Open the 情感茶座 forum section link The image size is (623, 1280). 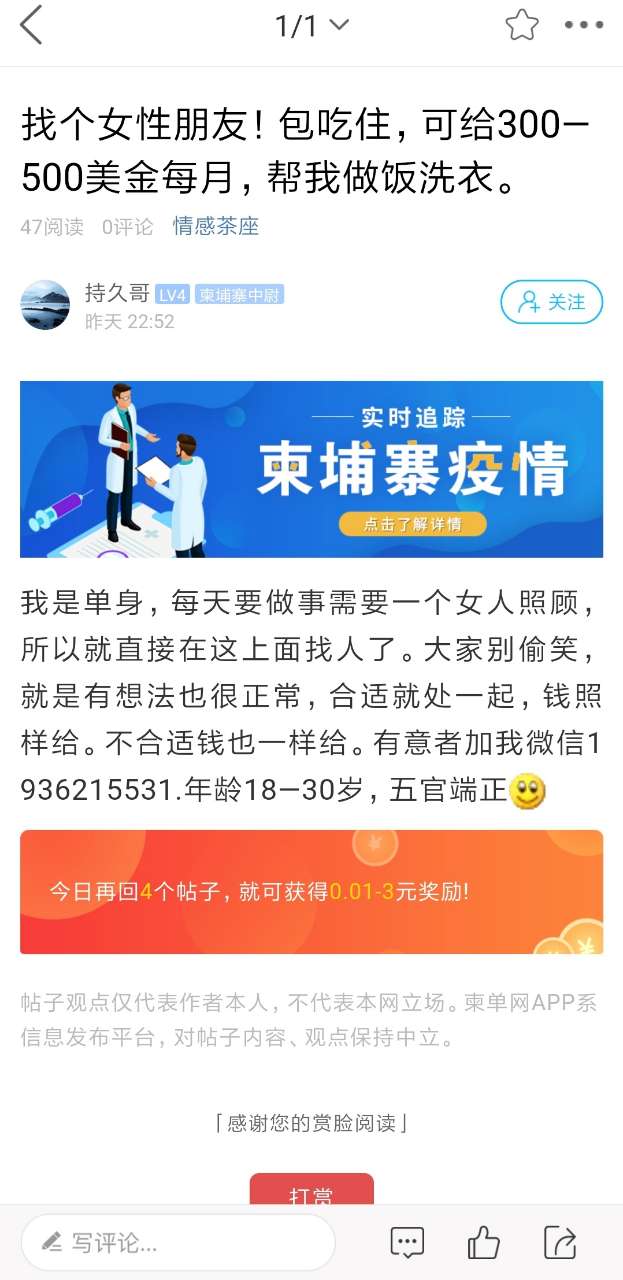216,227
